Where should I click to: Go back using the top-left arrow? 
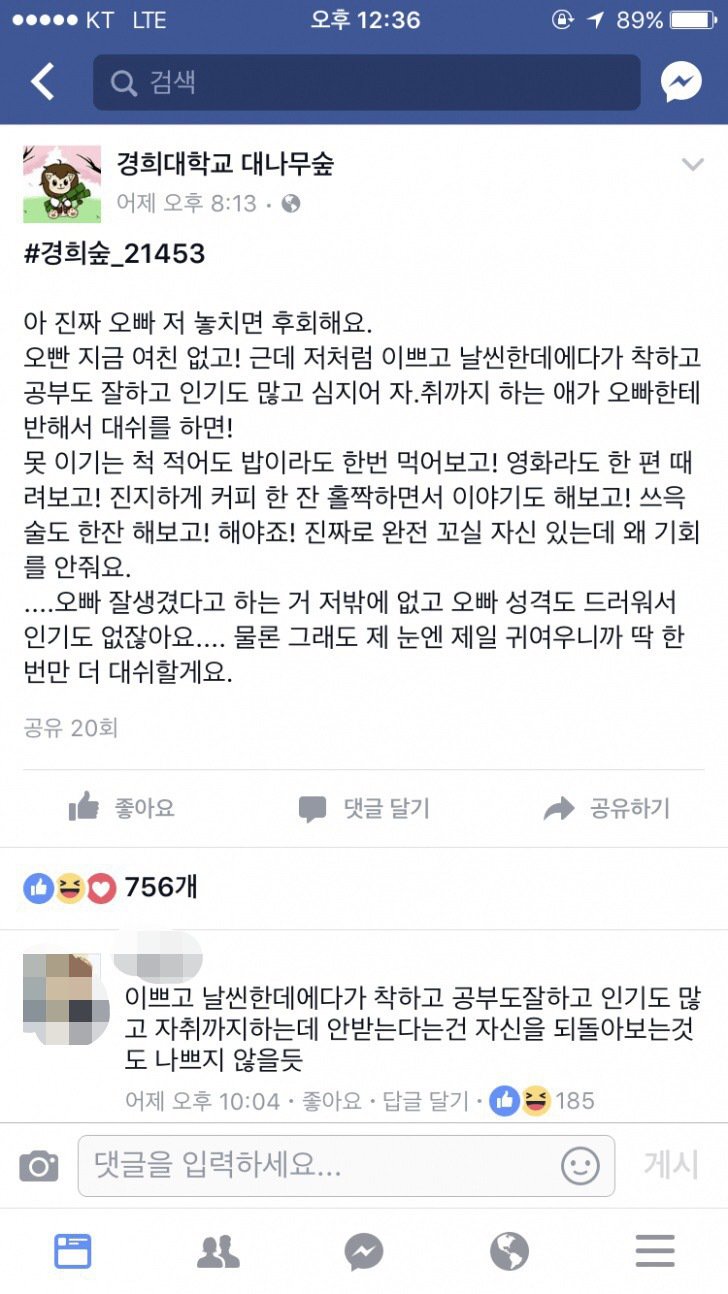42,82
